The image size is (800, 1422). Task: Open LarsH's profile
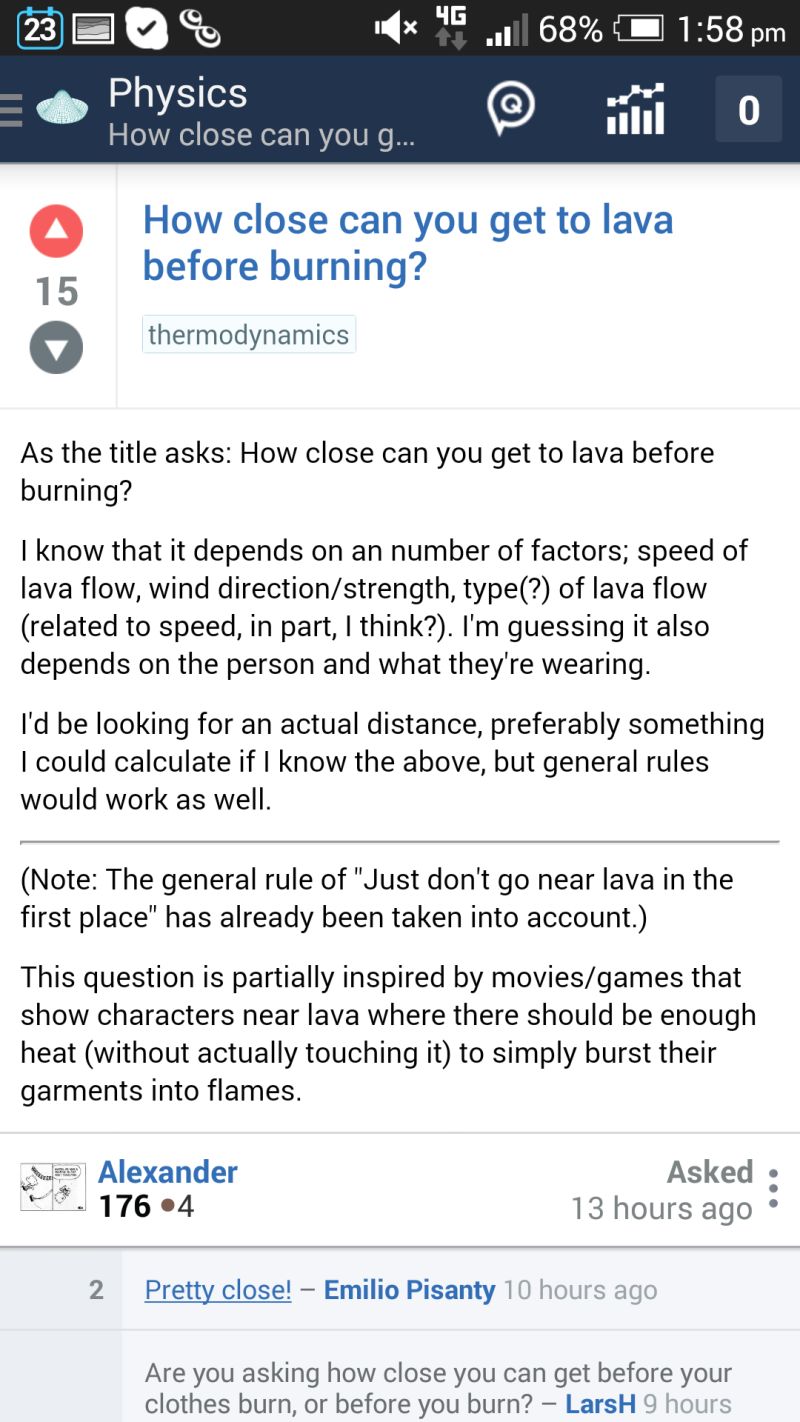point(600,1404)
